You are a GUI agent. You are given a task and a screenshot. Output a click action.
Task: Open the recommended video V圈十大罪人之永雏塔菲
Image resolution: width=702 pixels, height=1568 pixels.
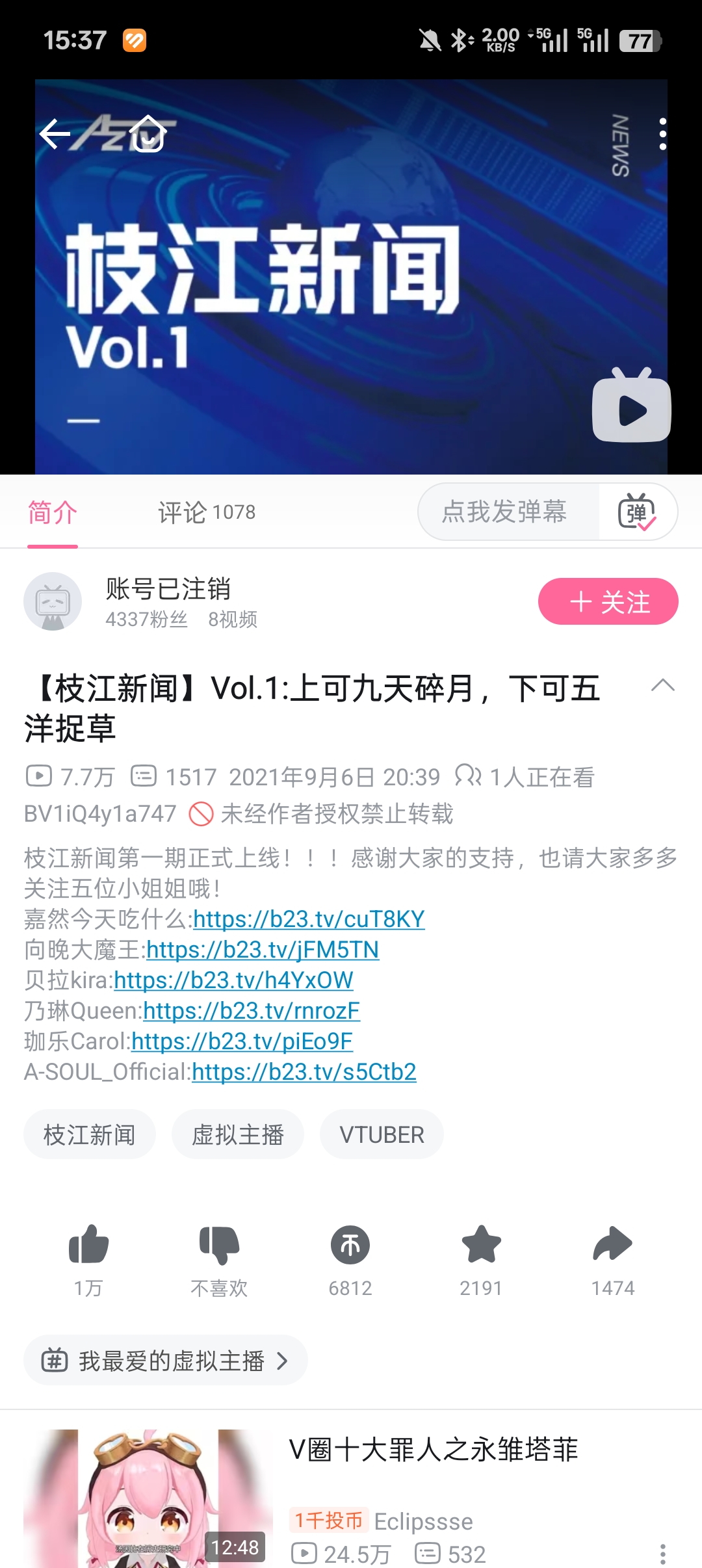(x=433, y=1450)
